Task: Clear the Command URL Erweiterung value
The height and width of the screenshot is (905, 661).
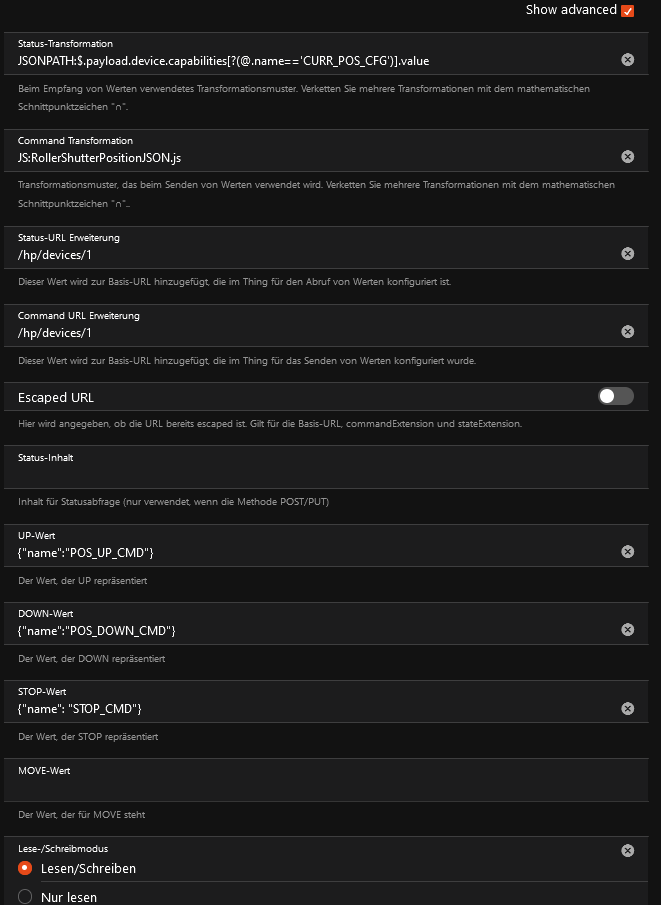Action: pos(628,332)
